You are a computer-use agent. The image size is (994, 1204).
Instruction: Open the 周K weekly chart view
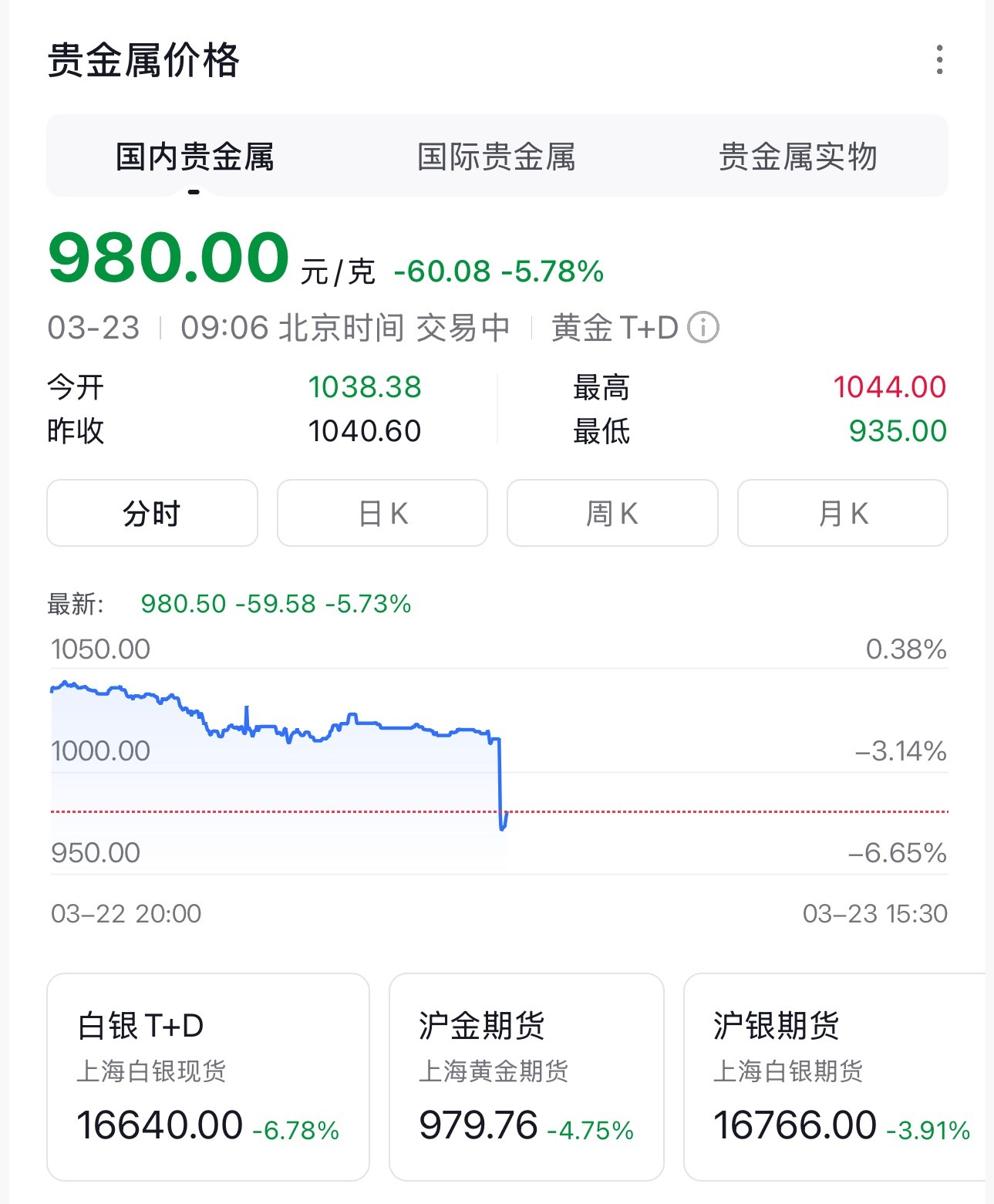(x=612, y=514)
